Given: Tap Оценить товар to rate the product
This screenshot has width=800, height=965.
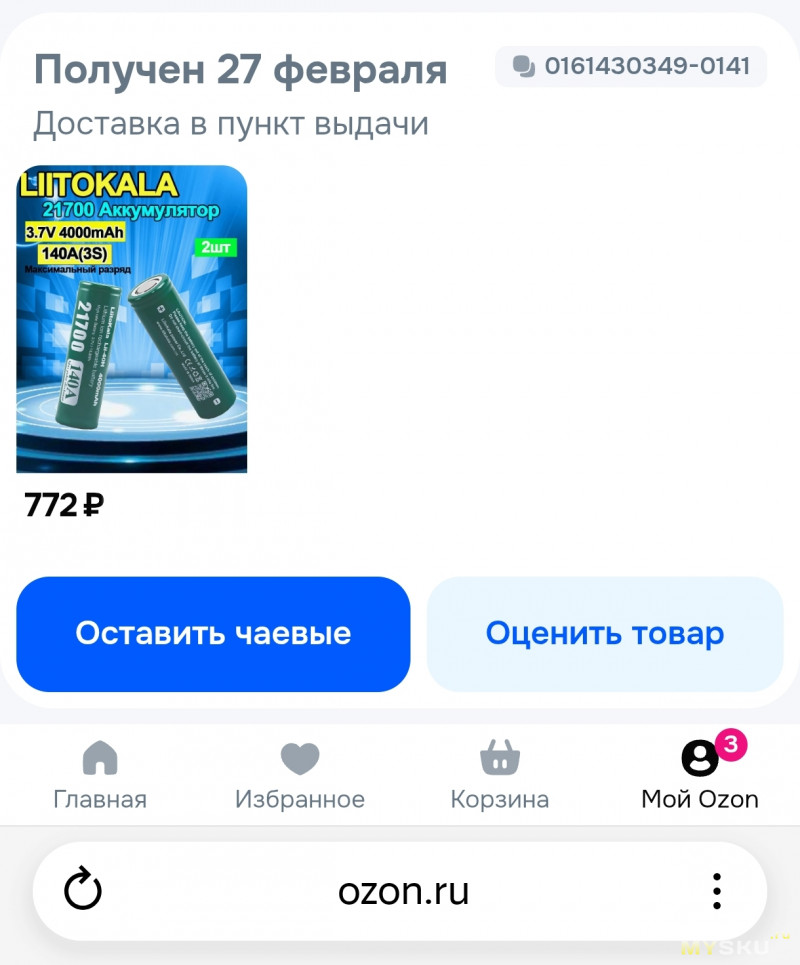Looking at the screenshot, I should coord(604,634).
